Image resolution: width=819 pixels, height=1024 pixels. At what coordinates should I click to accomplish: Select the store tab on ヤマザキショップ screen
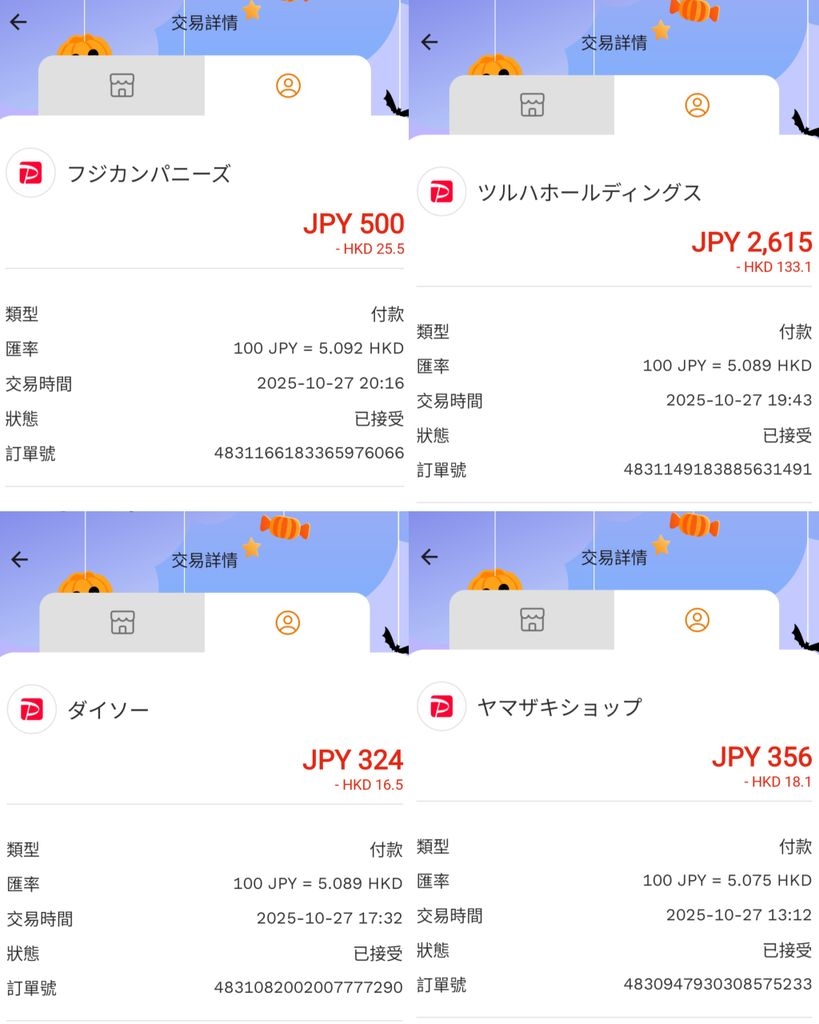530,621
